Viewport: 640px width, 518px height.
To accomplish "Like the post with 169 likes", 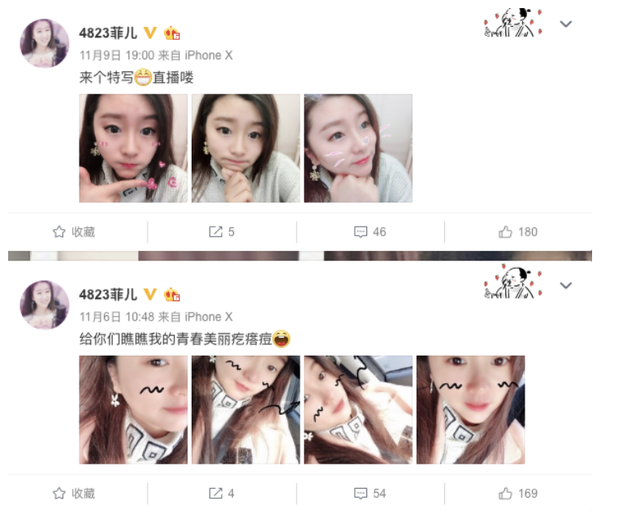I will (518, 494).
